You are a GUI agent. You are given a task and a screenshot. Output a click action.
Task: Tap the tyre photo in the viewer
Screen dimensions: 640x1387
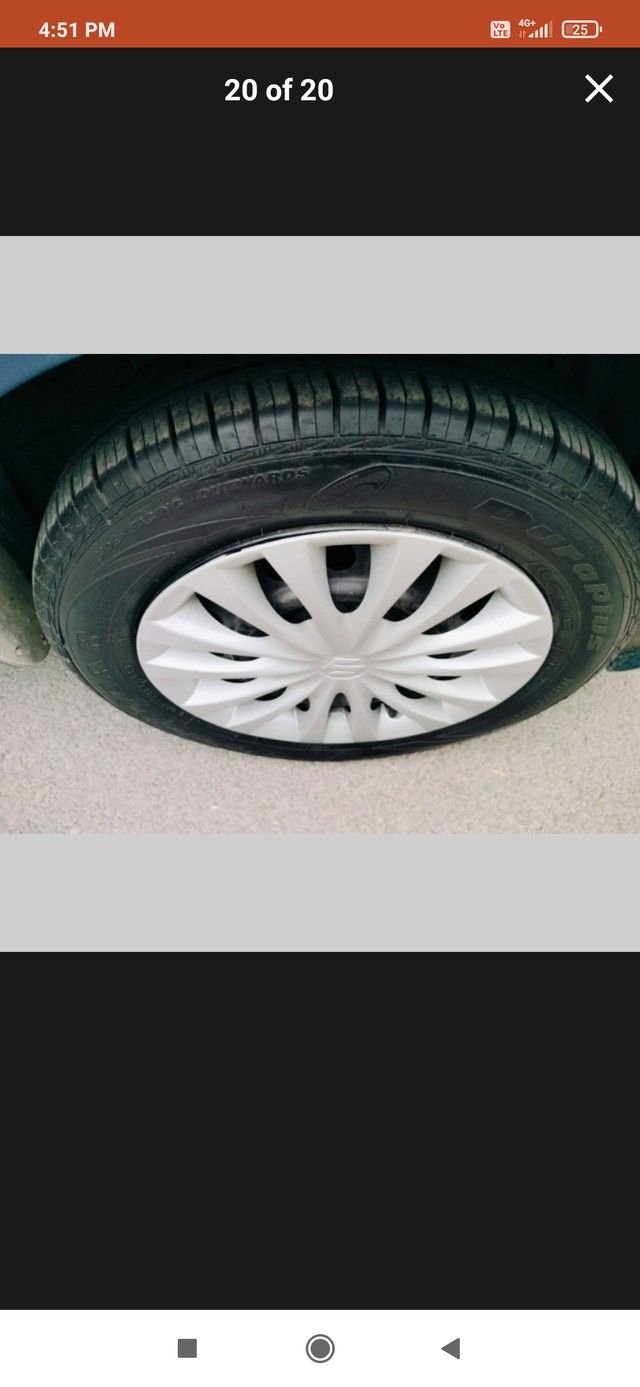tap(320, 593)
